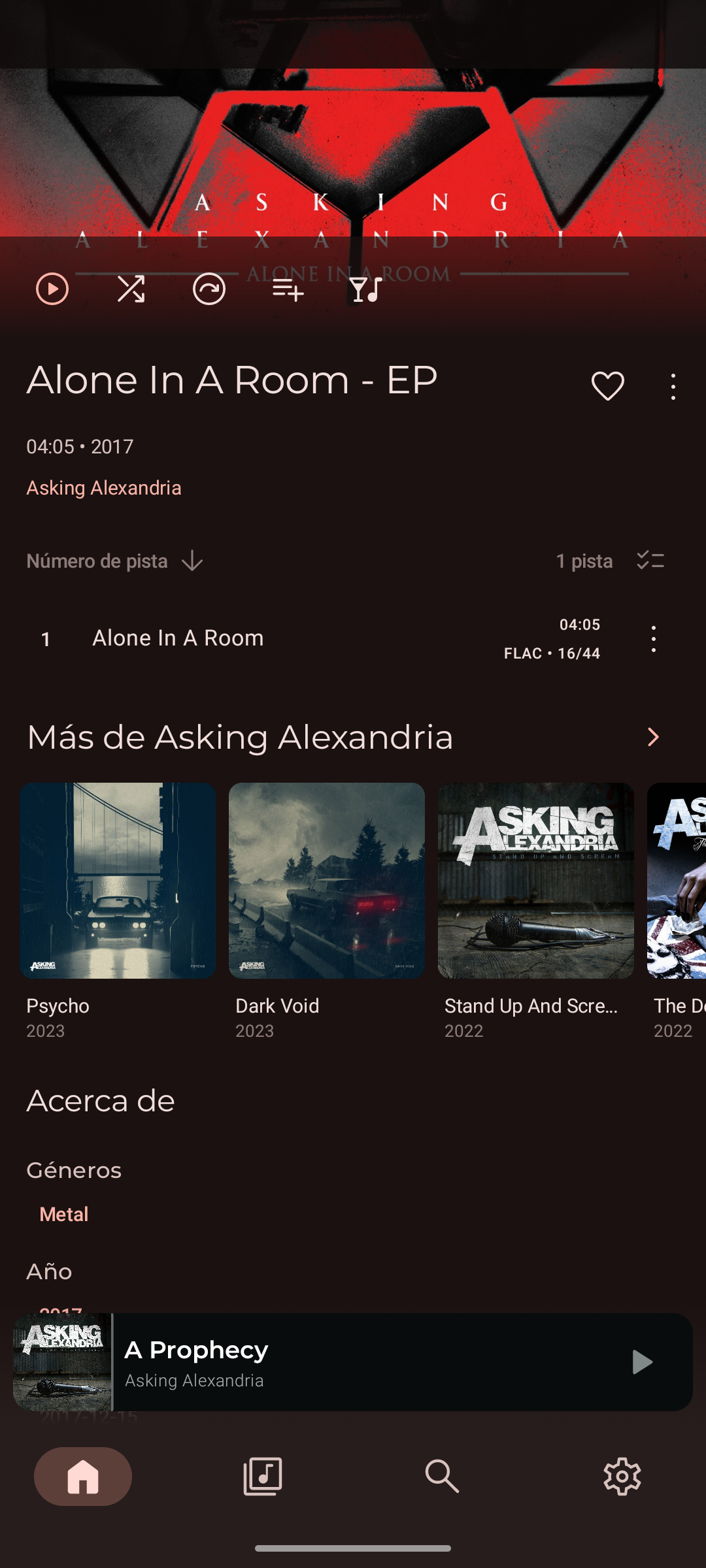Open settings from the bottom navigation

pos(622,1477)
